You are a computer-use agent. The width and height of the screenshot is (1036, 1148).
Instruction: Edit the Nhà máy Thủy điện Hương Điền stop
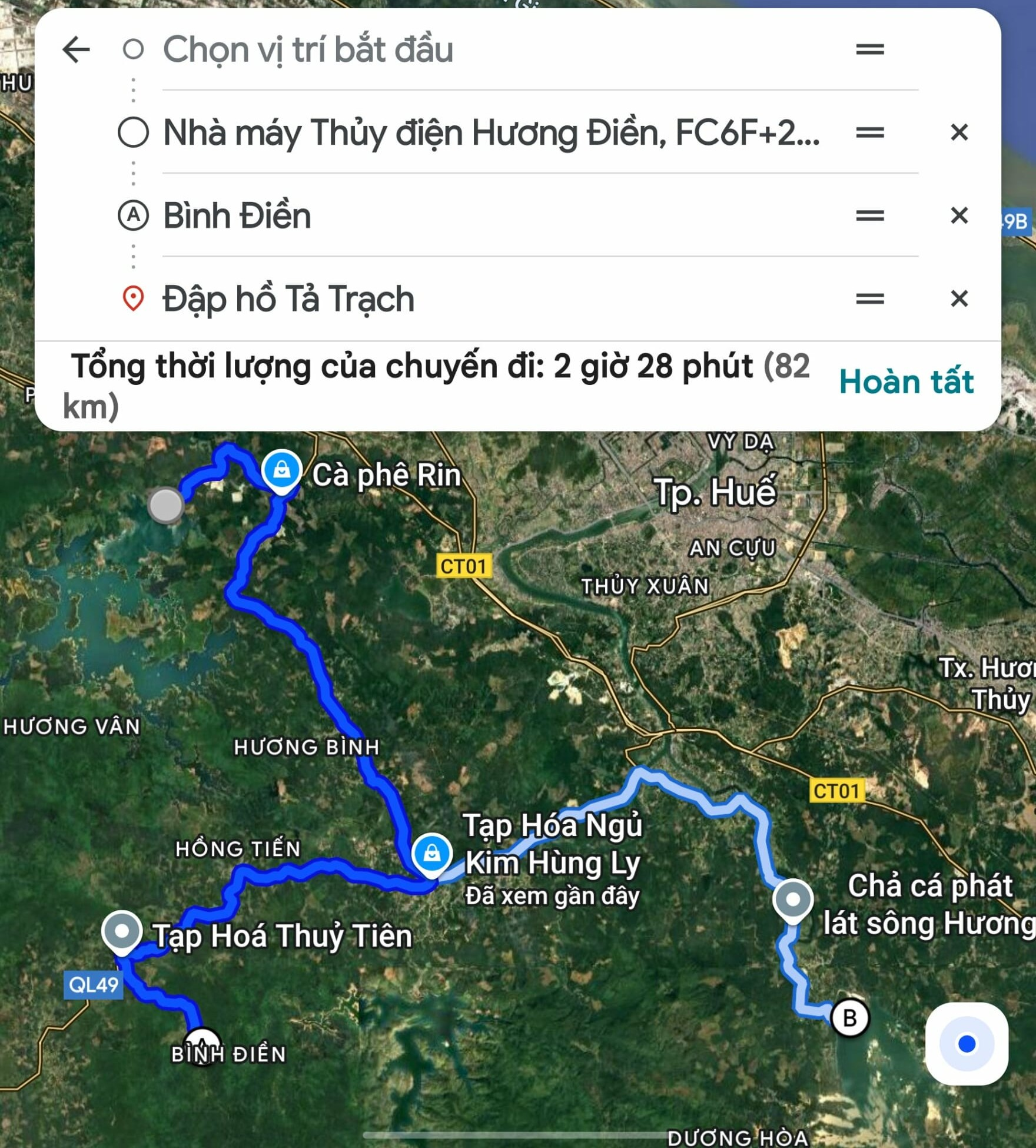490,132
